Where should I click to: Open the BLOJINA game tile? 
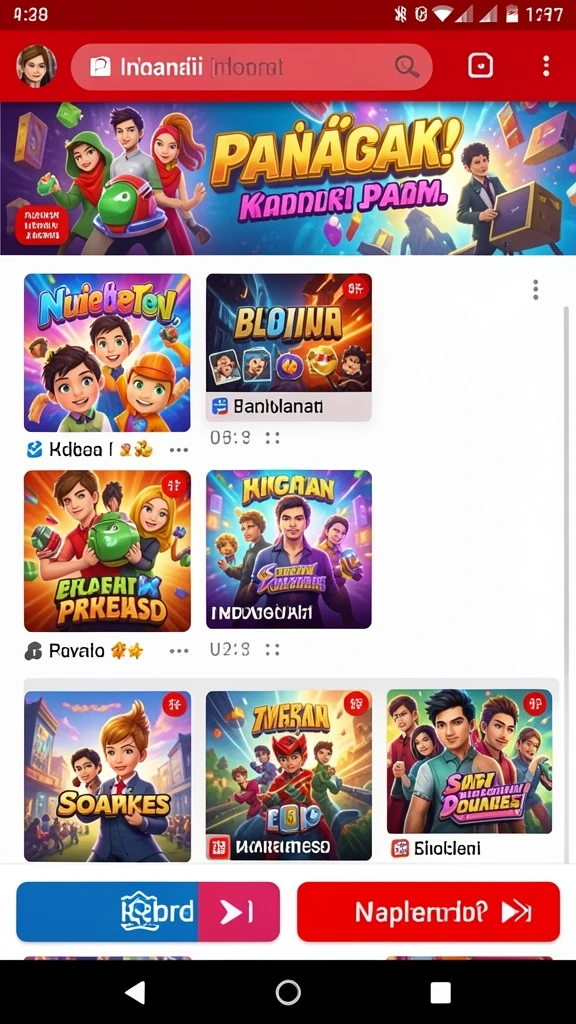[x=289, y=347]
